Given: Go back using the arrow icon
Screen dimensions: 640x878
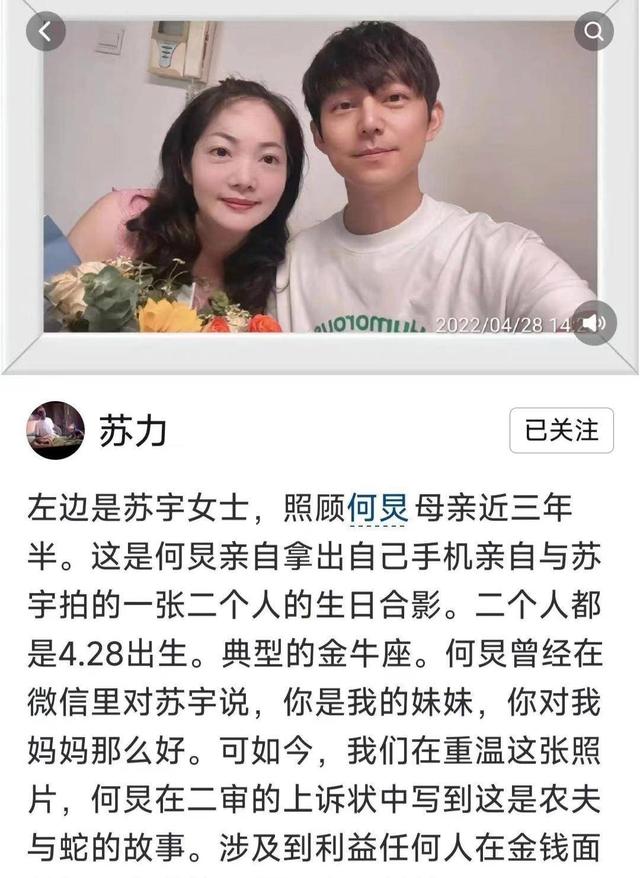Looking at the screenshot, I should [46, 33].
